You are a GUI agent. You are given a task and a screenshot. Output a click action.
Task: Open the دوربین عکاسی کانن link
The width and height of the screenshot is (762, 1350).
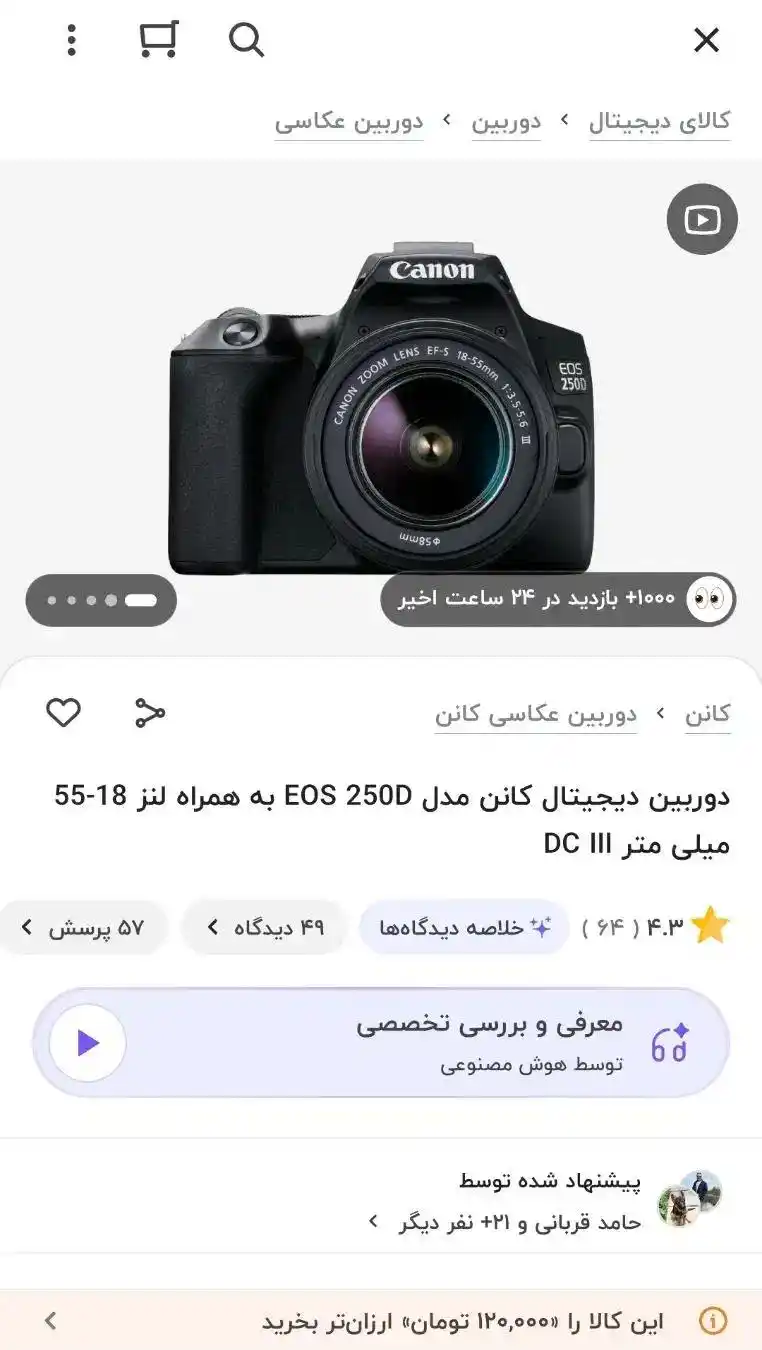point(535,714)
